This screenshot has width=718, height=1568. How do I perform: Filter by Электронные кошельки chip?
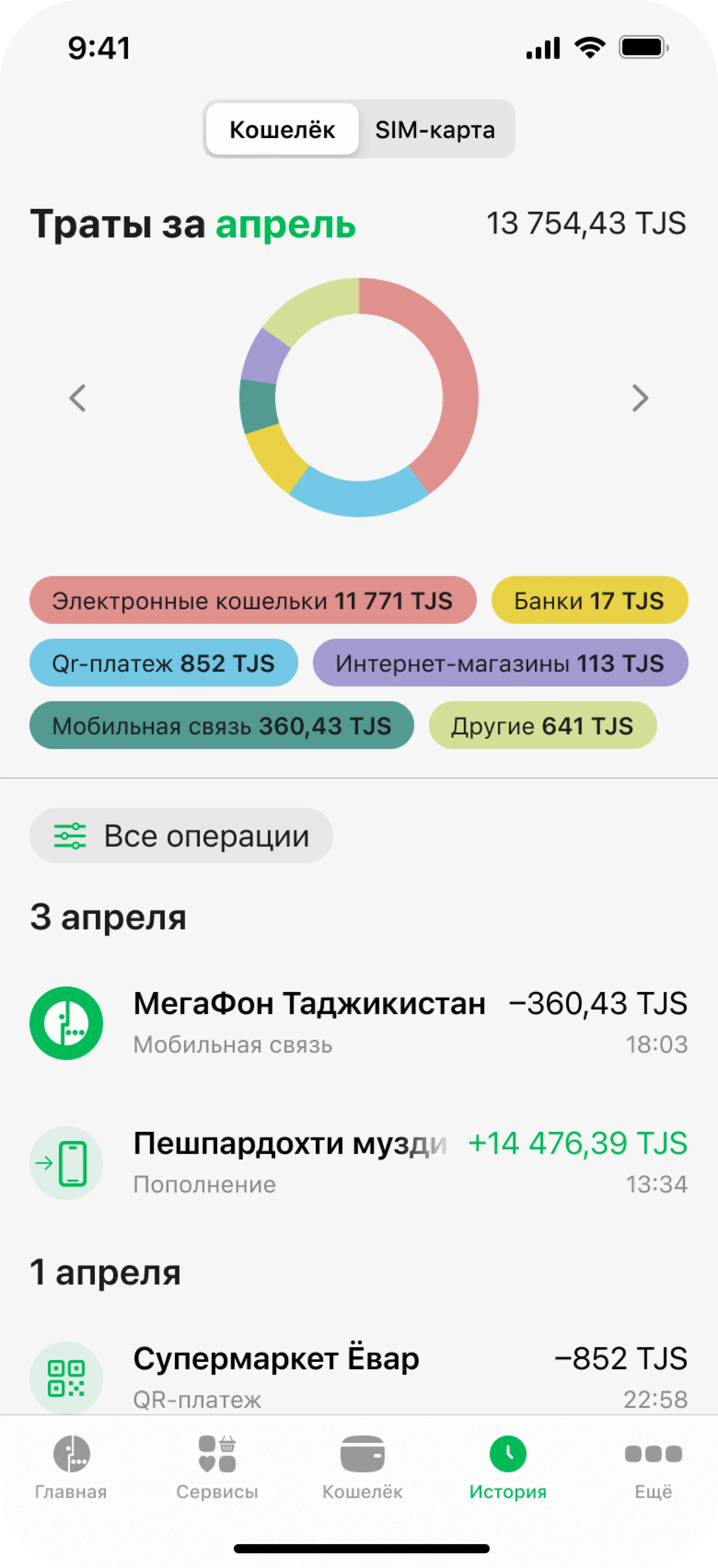(x=252, y=601)
